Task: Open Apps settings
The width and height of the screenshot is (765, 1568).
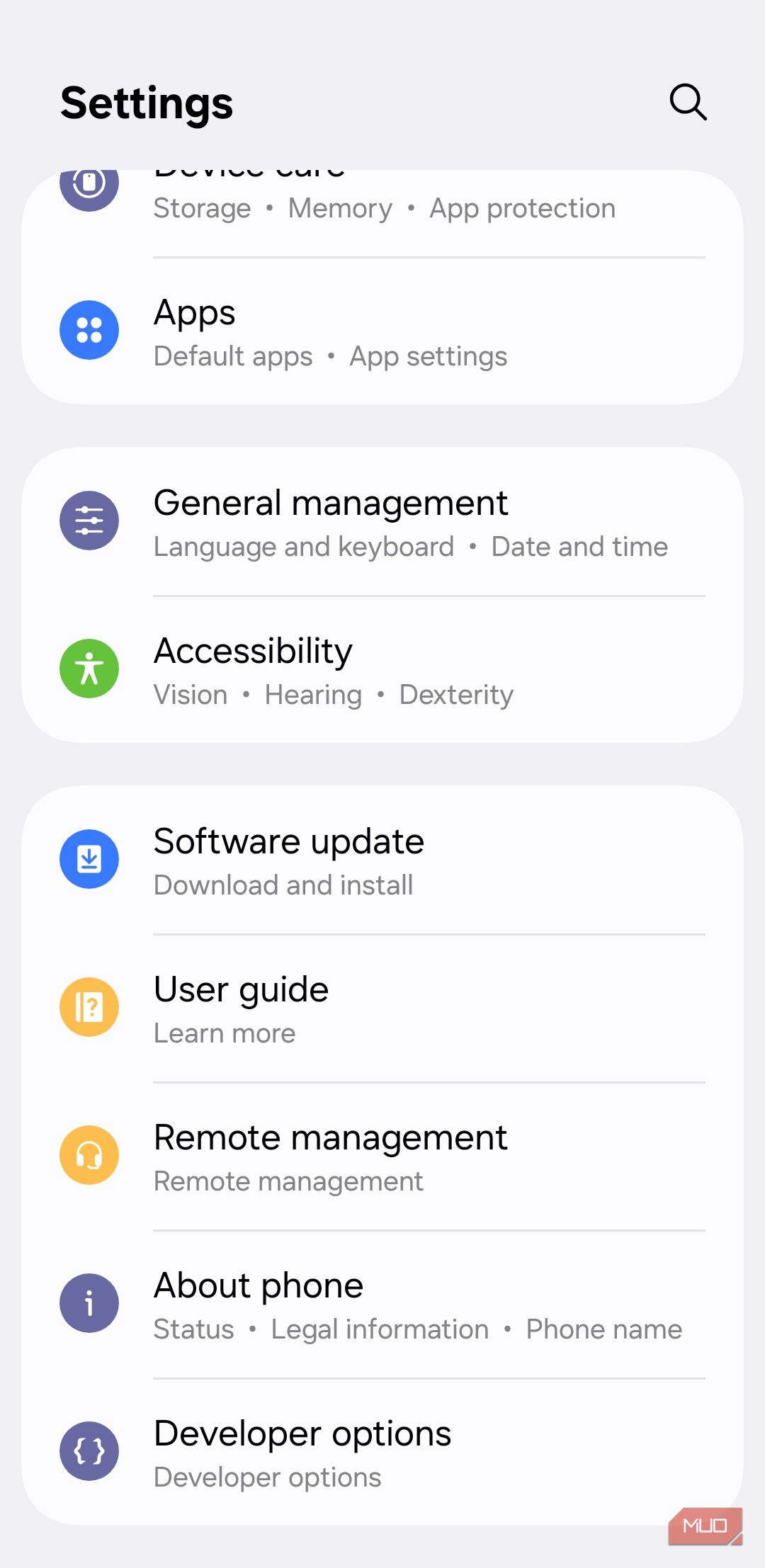Action: (382, 331)
